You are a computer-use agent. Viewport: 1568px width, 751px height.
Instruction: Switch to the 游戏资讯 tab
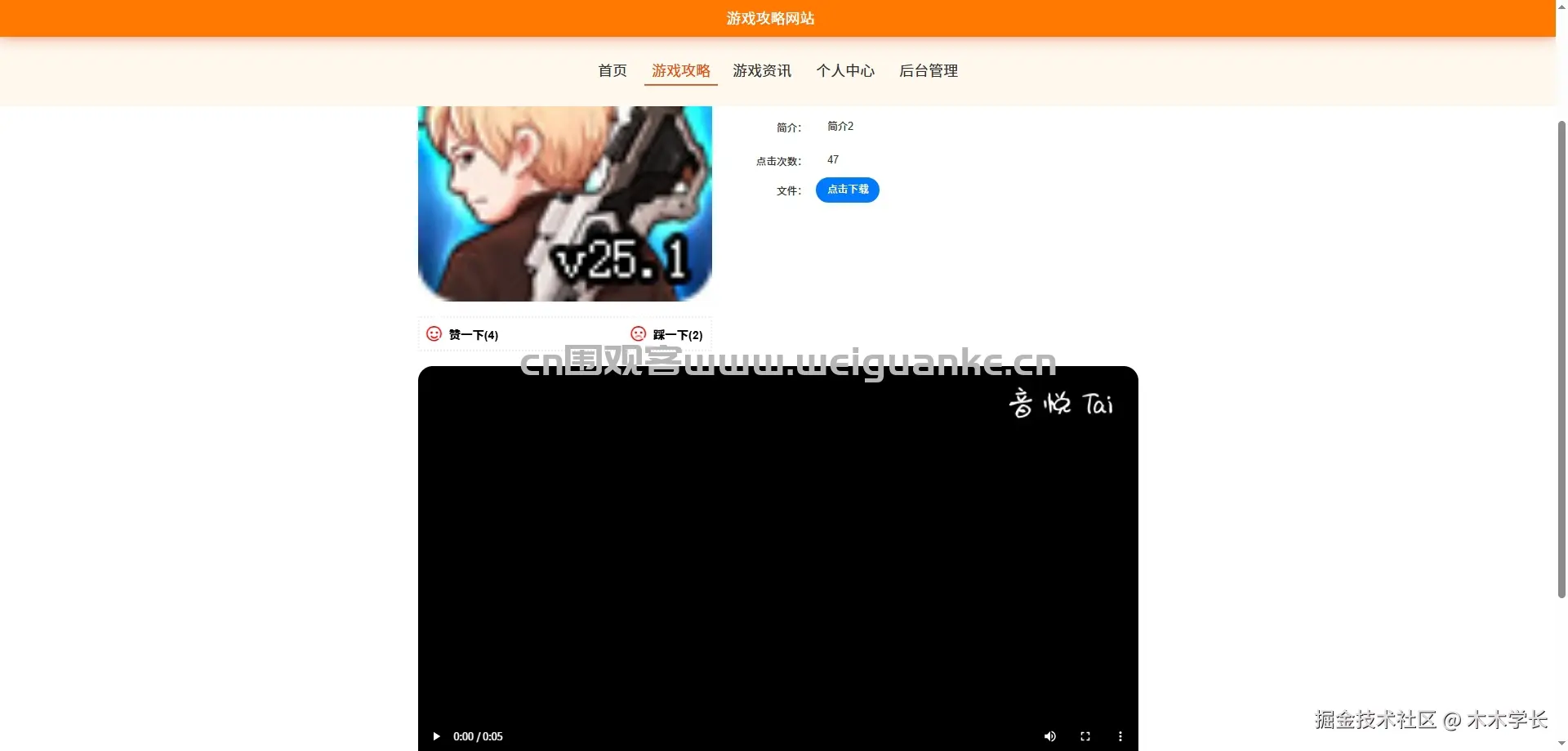pos(761,71)
